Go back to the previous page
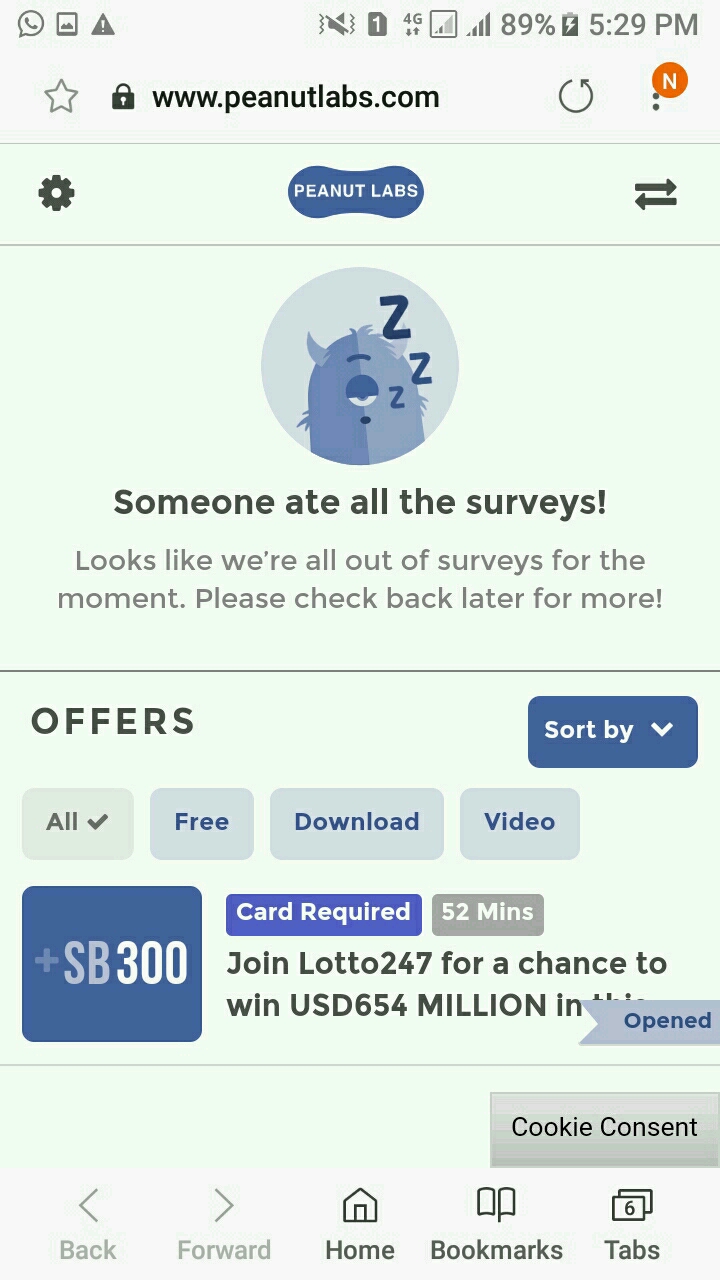This screenshot has width=720, height=1280. 88,1225
